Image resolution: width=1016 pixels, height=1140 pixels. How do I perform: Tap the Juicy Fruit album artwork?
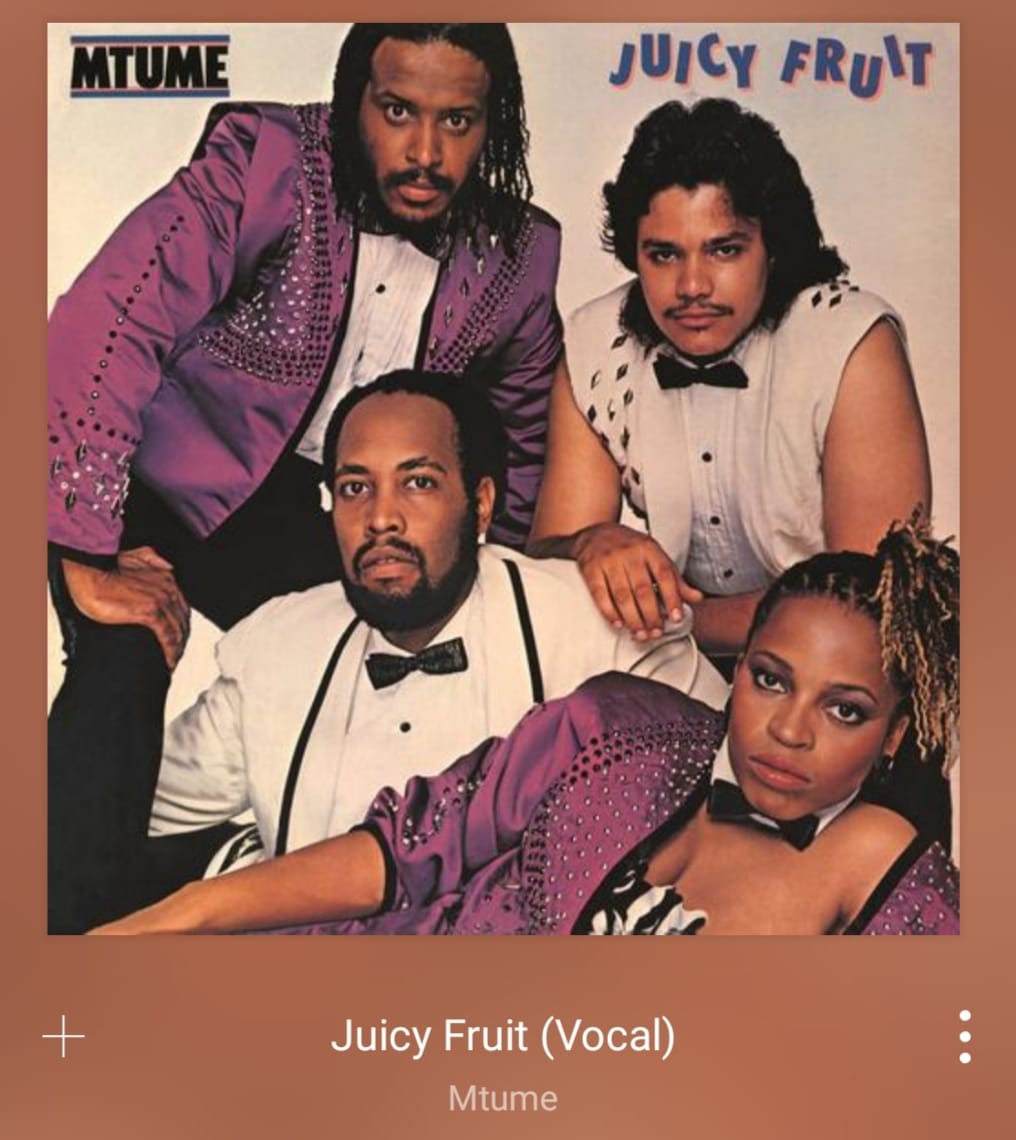503,478
